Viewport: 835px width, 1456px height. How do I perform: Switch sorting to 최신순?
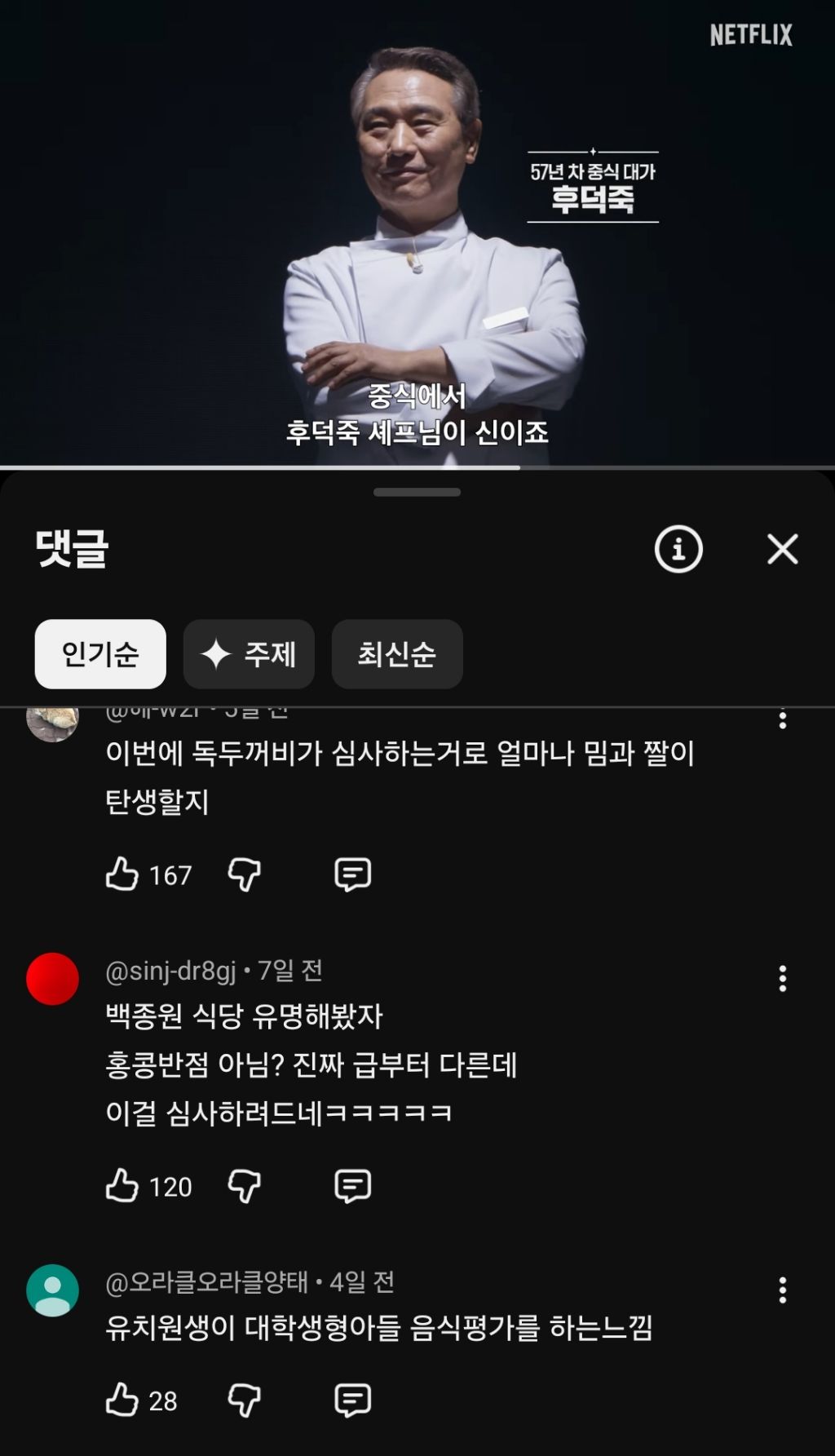coord(397,653)
